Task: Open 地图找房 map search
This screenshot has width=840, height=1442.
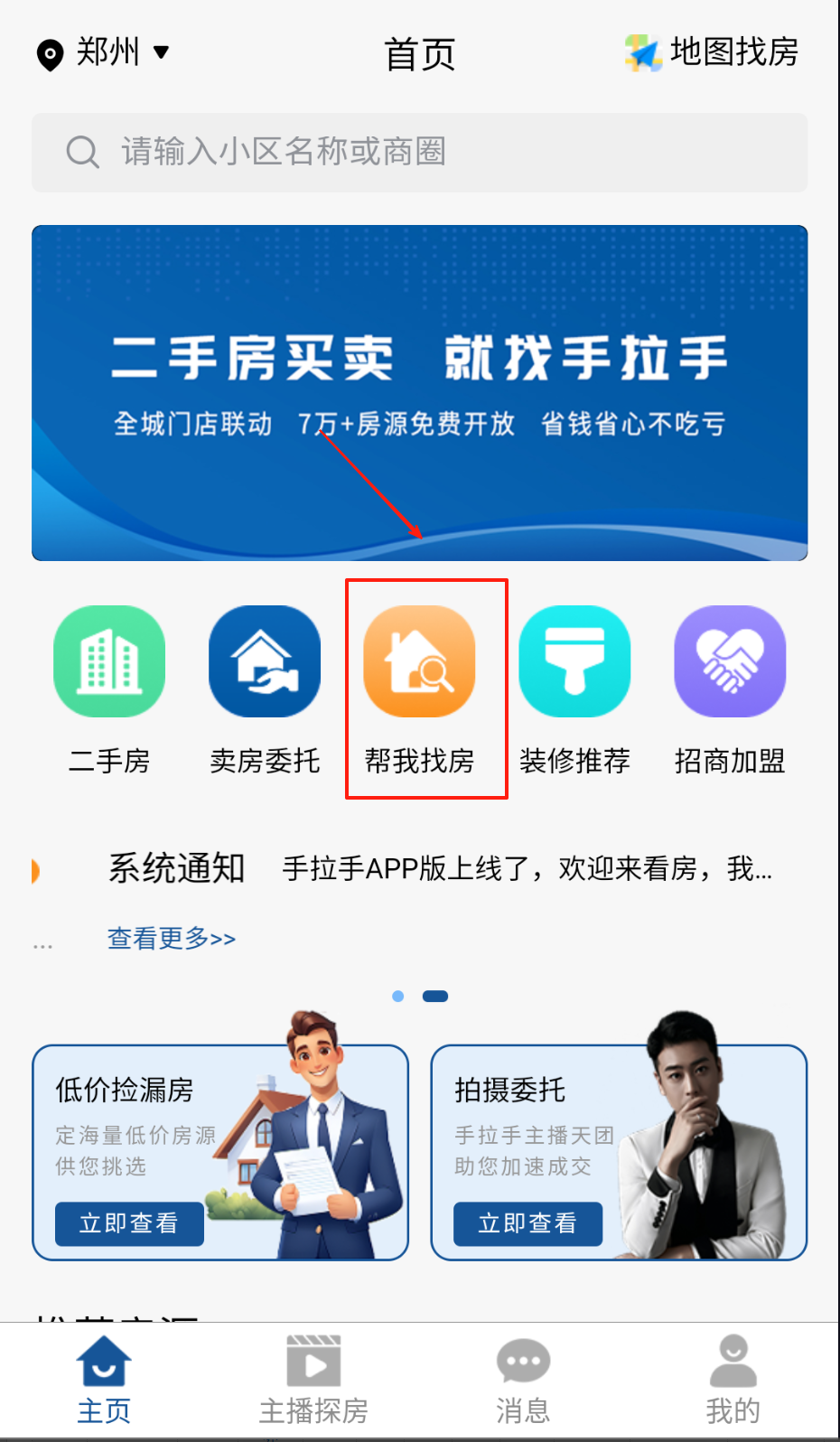Action: click(713, 52)
